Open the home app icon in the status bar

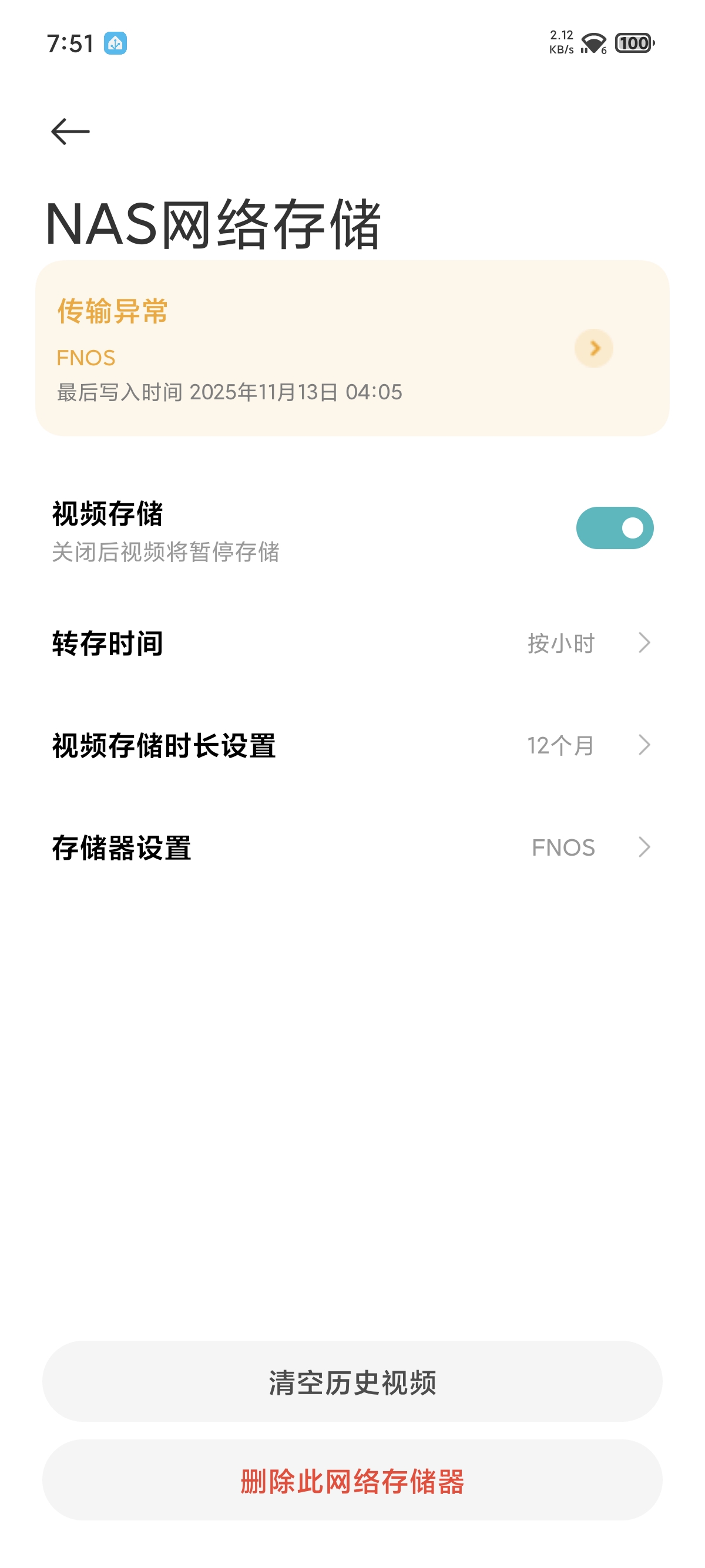(117, 43)
